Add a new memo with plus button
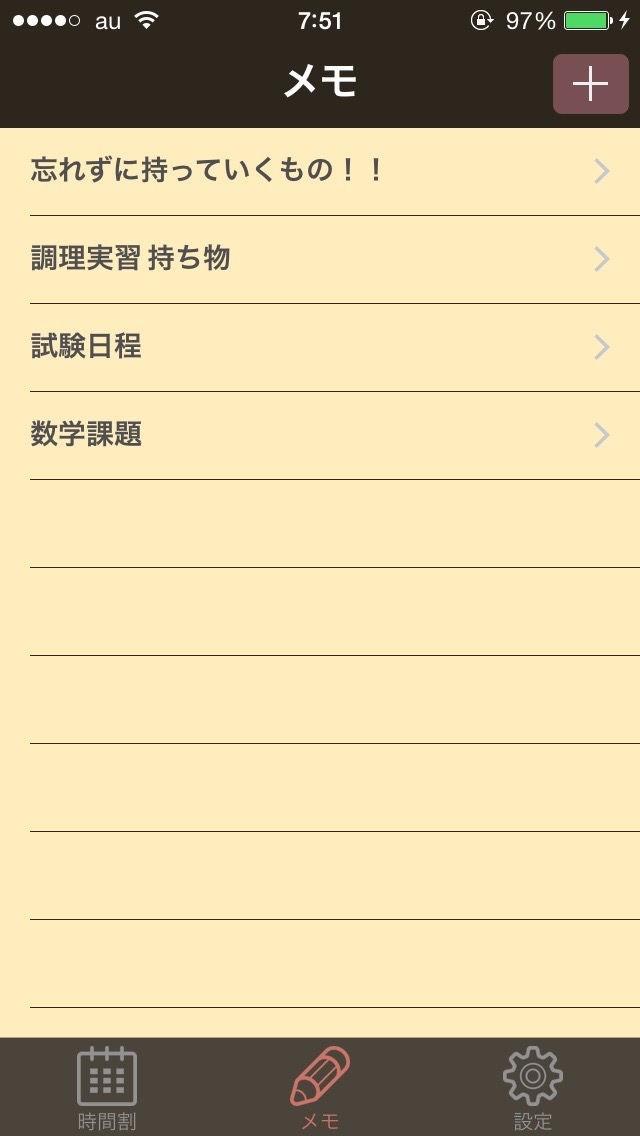This screenshot has height=1136, width=640. tap(590, 84)
